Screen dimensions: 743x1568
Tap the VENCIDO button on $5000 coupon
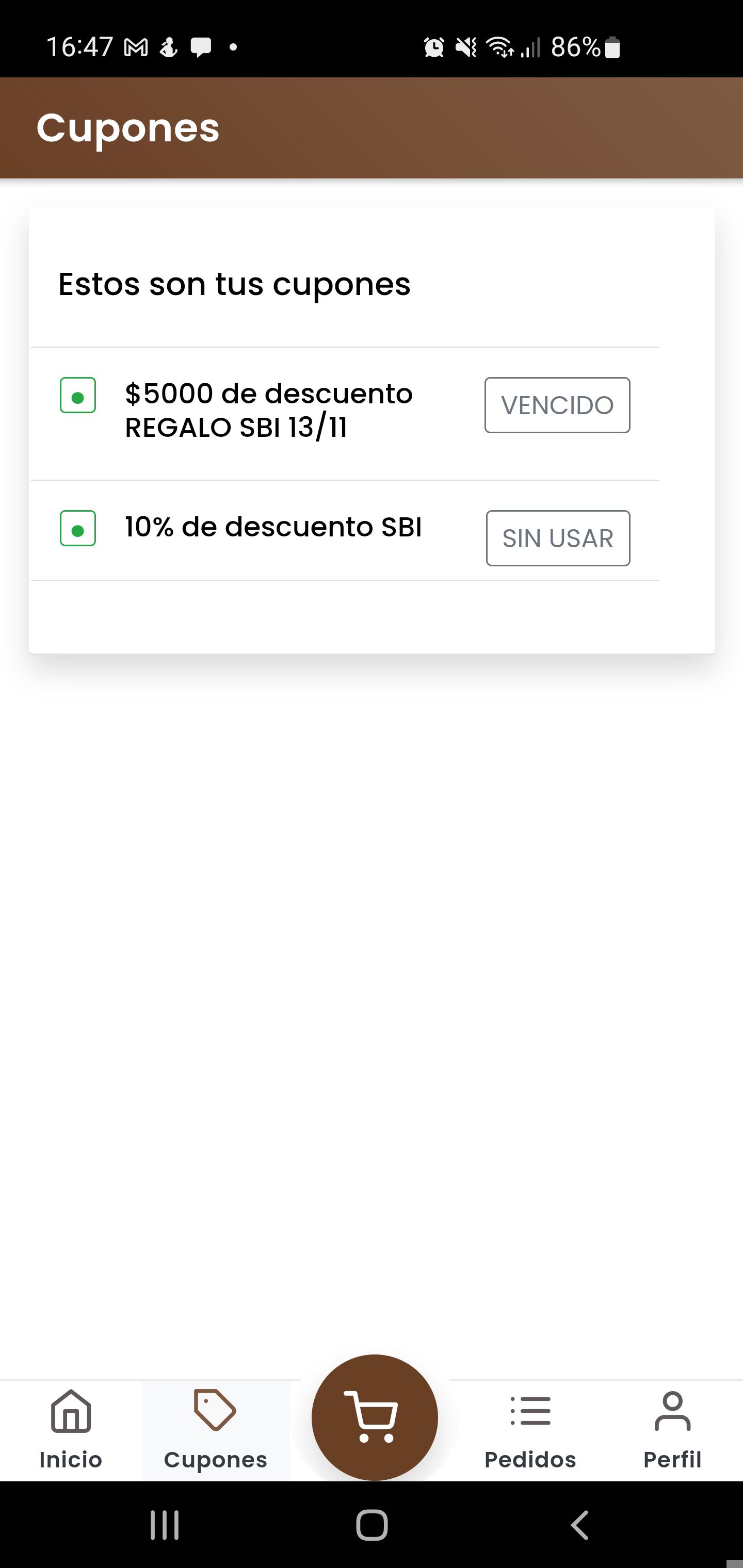[x=557, y=405]
